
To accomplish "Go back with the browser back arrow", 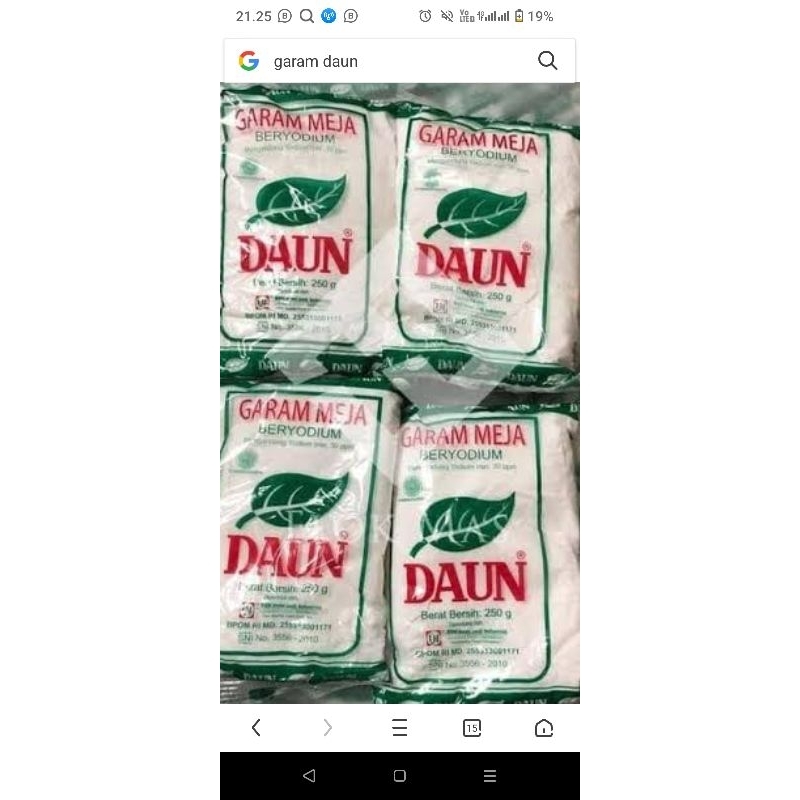I will [x=256, y=728].
